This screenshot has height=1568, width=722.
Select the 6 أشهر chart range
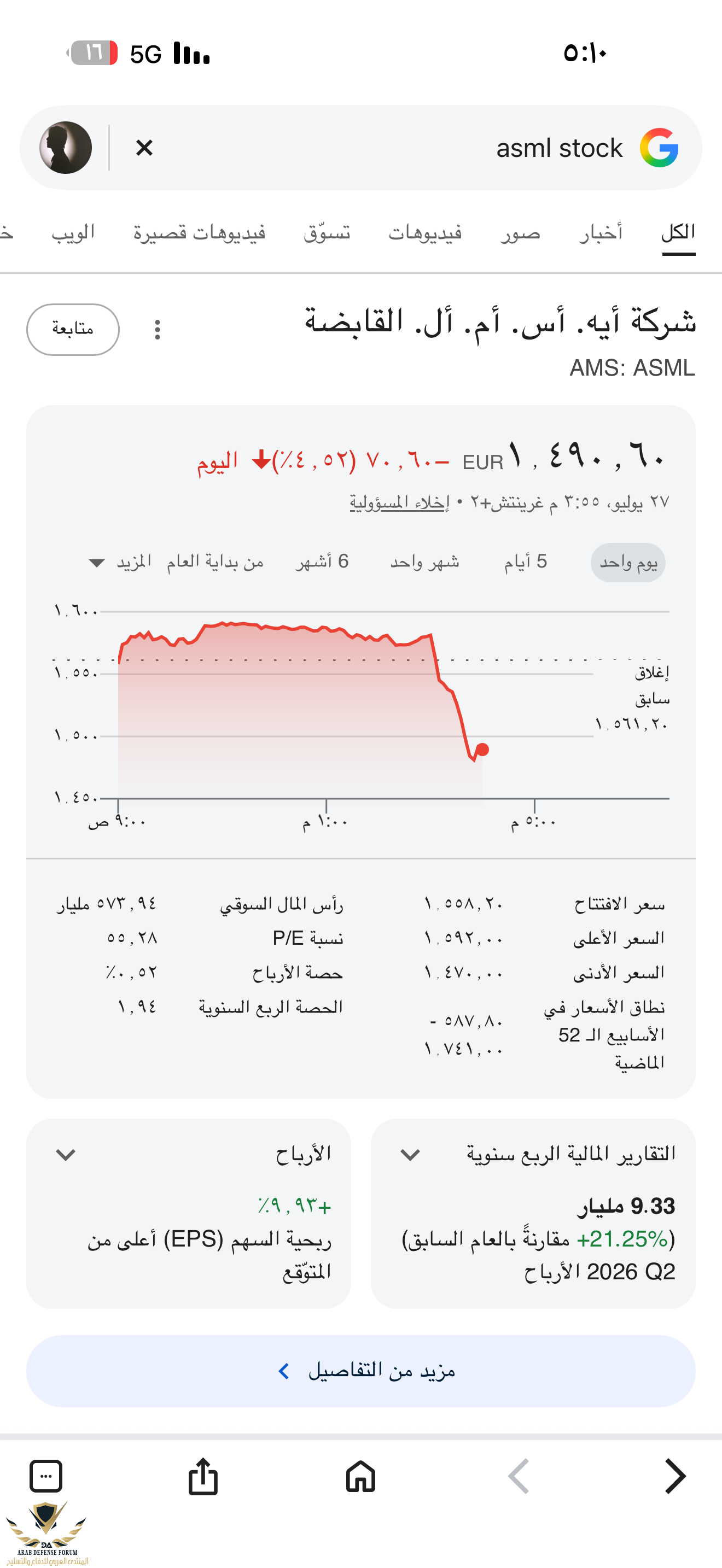322,561
